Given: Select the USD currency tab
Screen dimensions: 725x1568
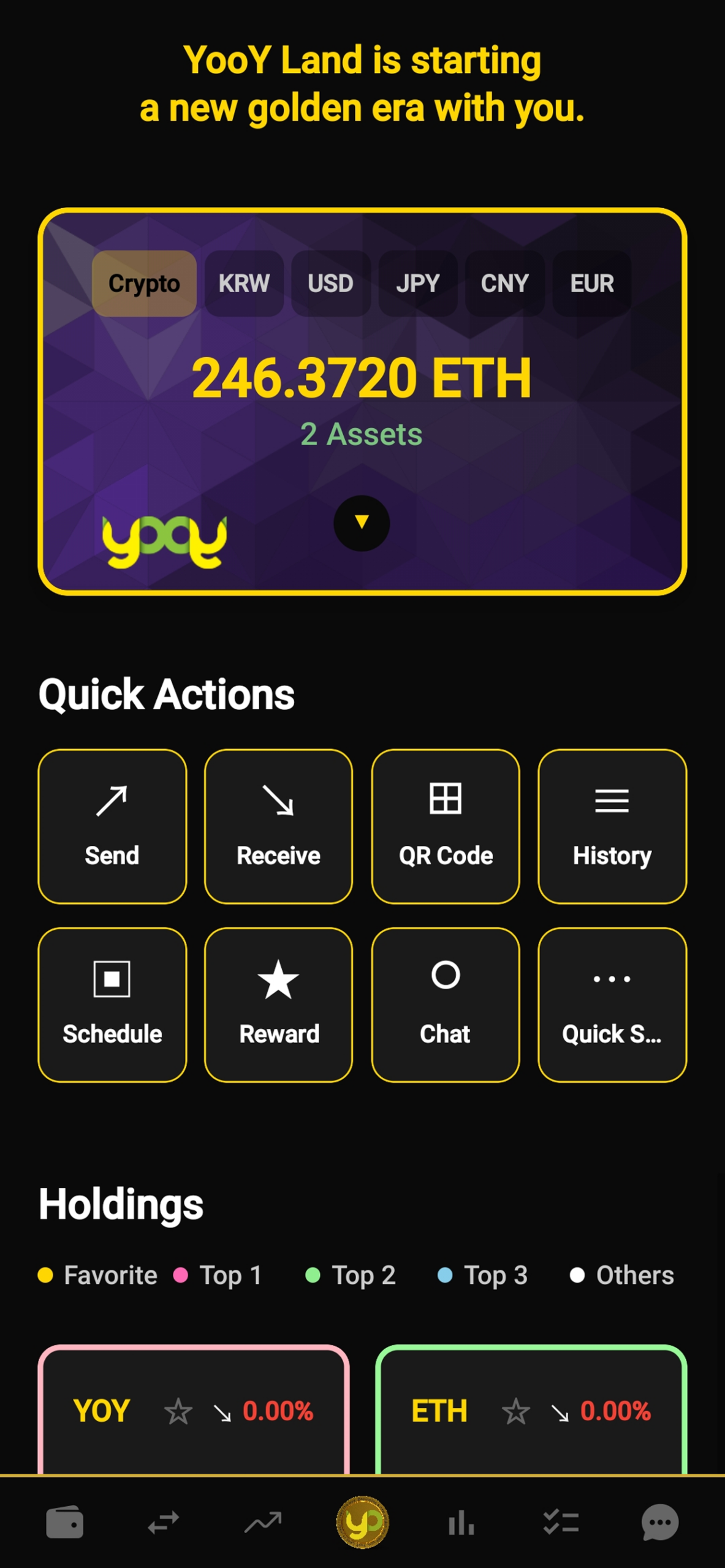Looking at the screenshot, I should [x=330, y=284].
